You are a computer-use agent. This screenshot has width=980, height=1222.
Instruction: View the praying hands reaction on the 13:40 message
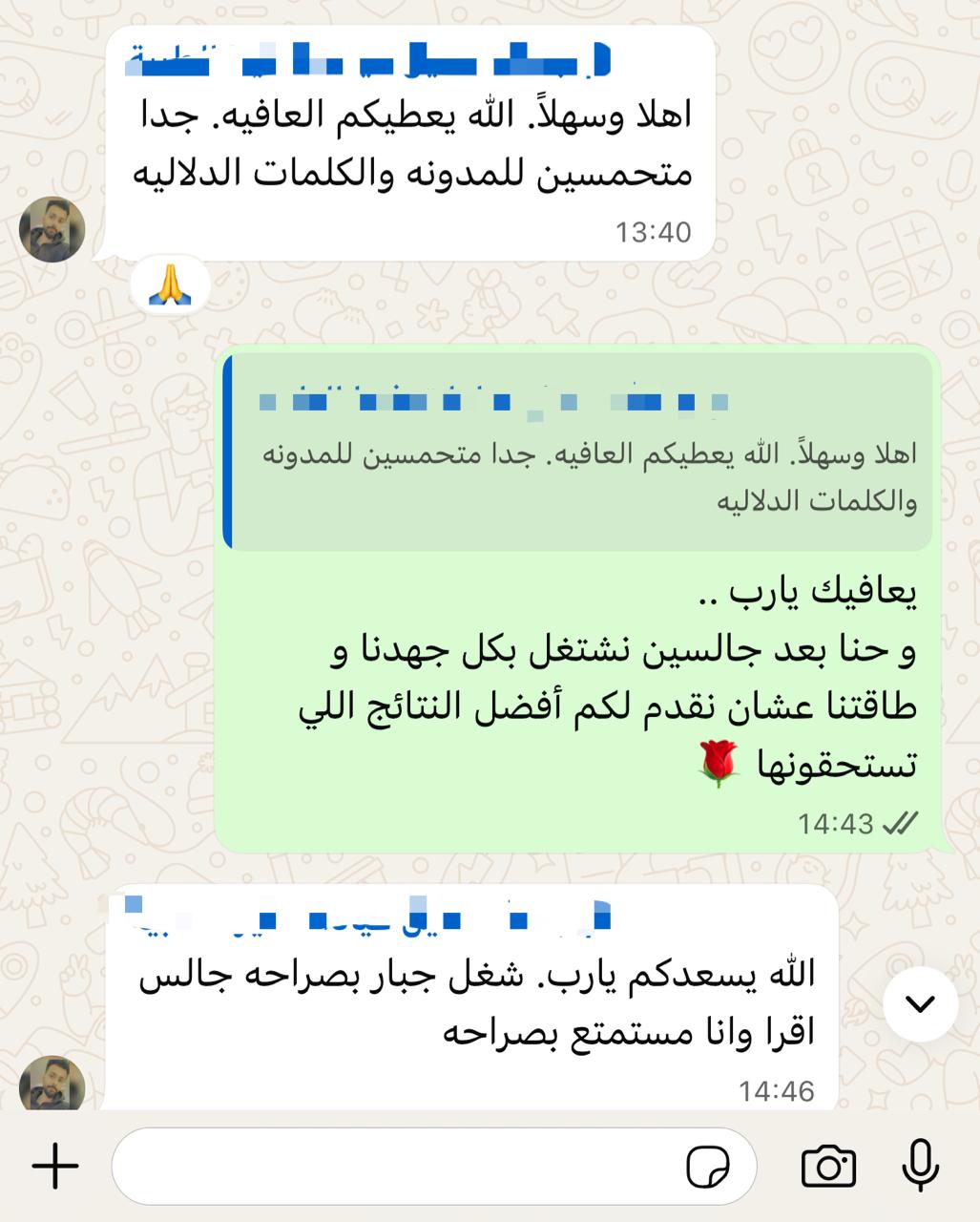click(x=170, y=284)
